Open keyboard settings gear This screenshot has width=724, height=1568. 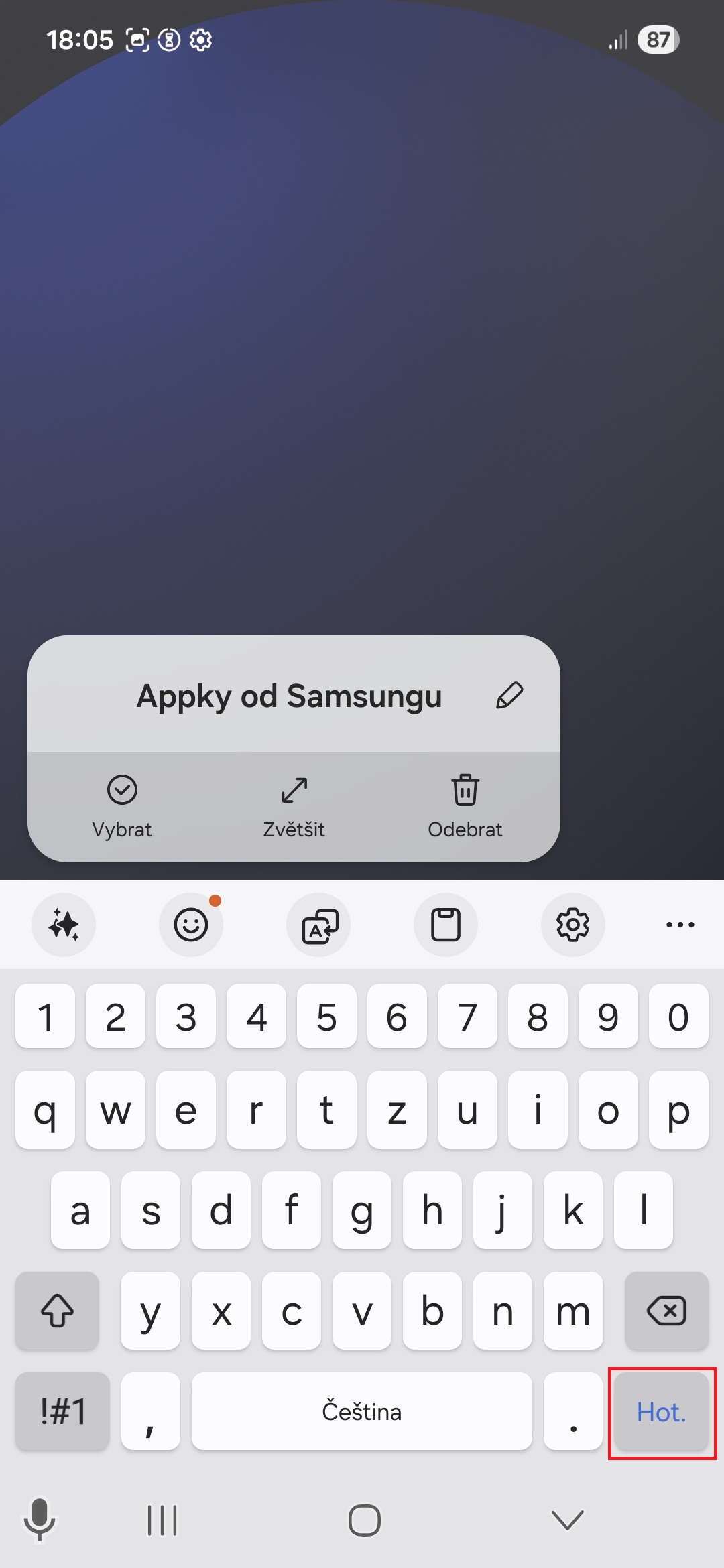tap(573, 925)
